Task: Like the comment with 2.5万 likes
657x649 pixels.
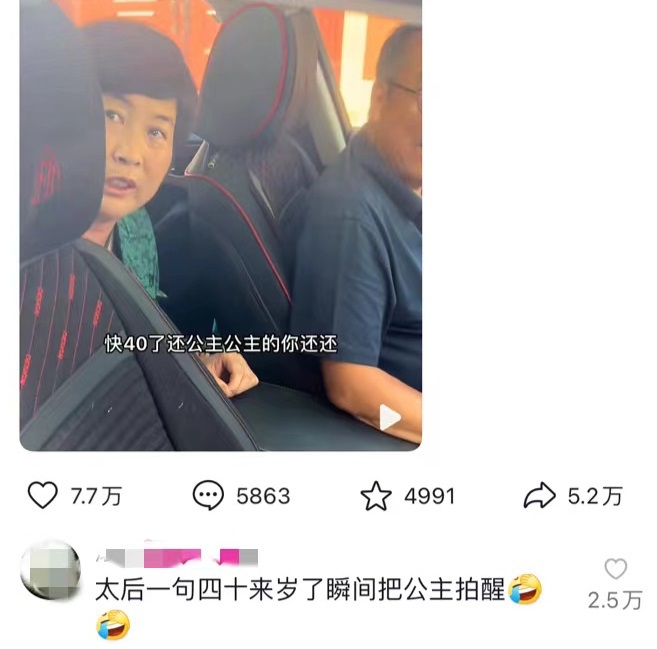Action: (x=616, y=569)
